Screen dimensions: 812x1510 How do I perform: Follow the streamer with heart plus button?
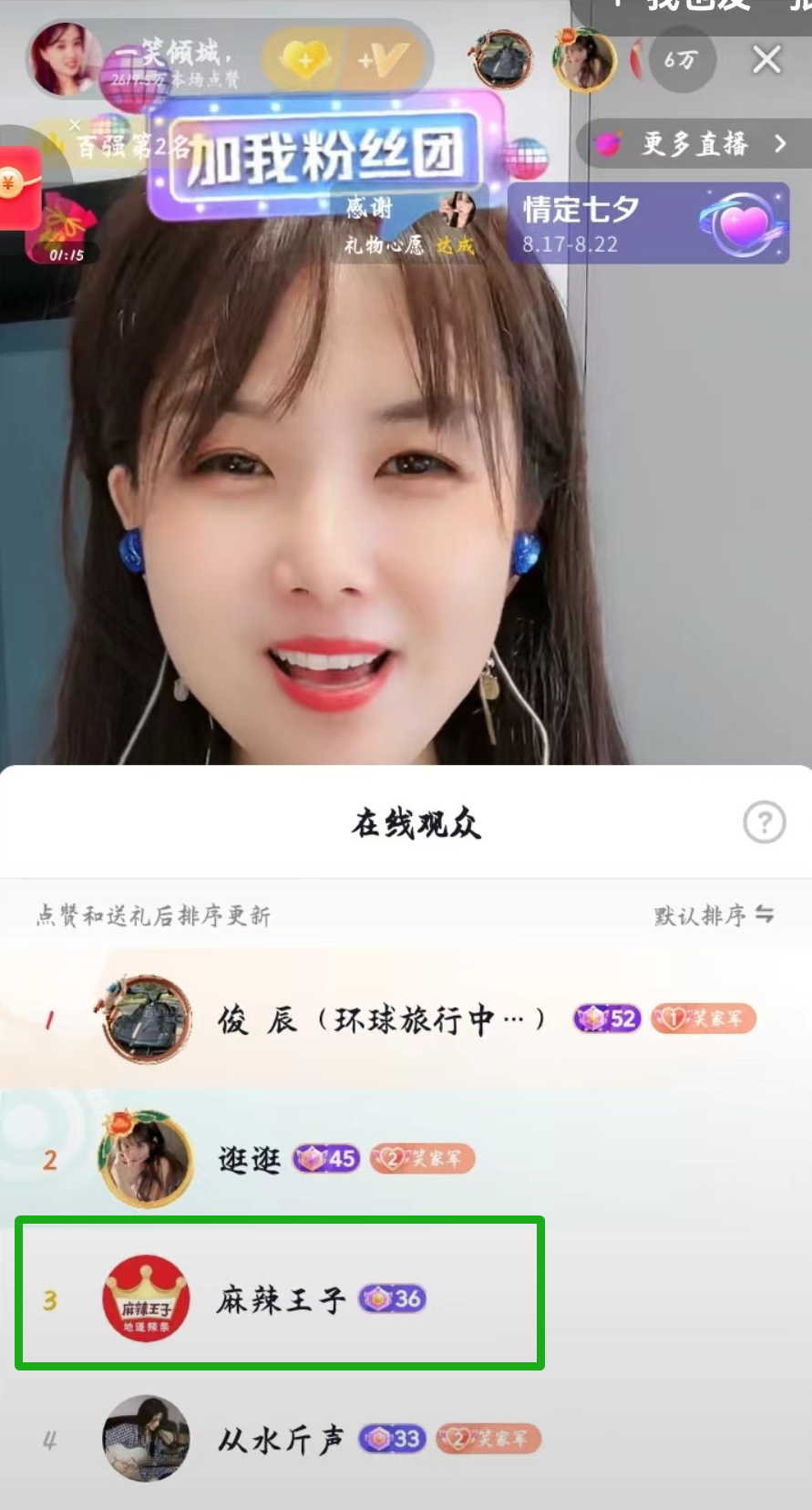pyautogui.click(x=305, y=60)
